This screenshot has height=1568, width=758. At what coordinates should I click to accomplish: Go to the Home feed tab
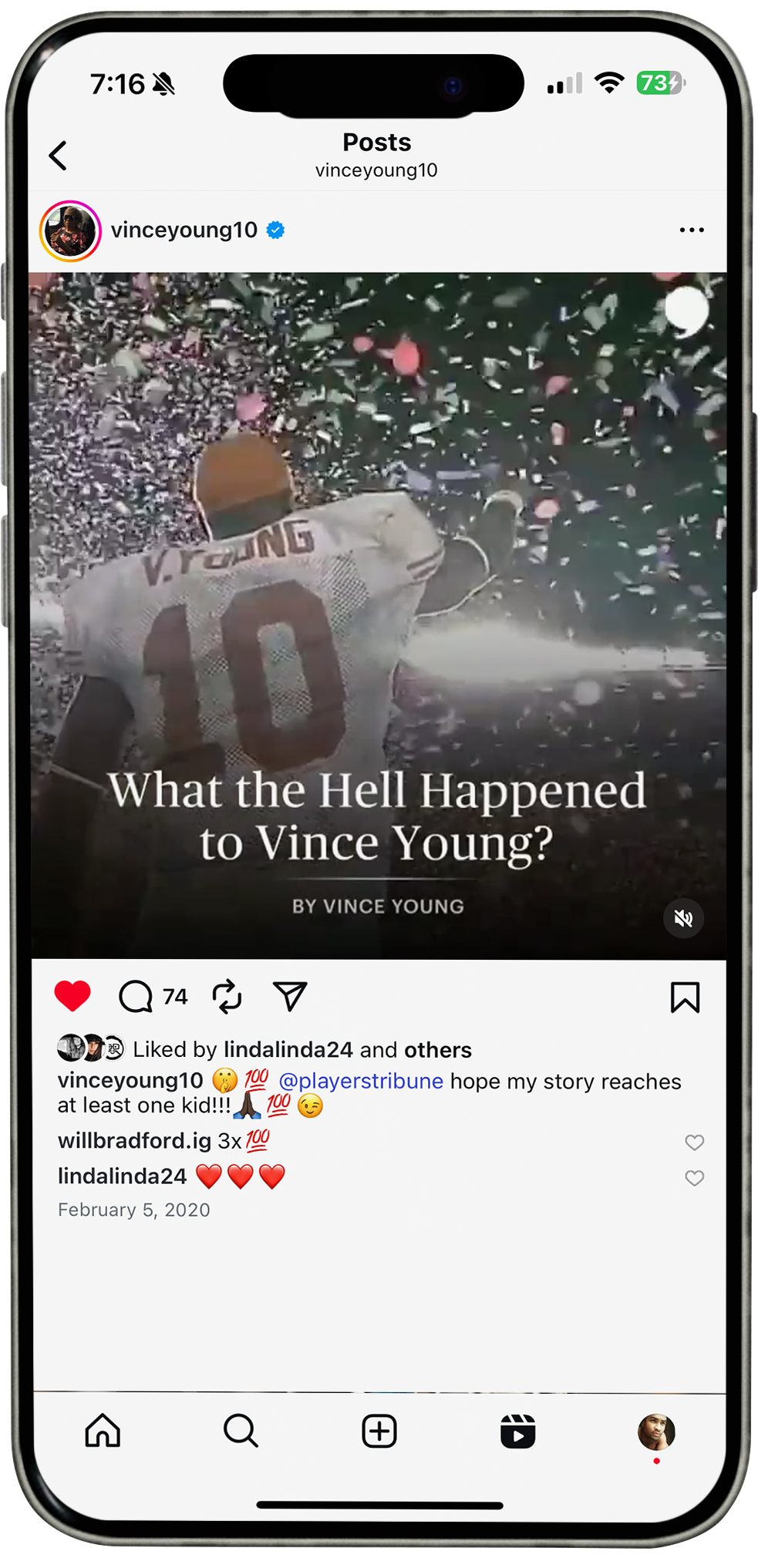click(103, 1432)
